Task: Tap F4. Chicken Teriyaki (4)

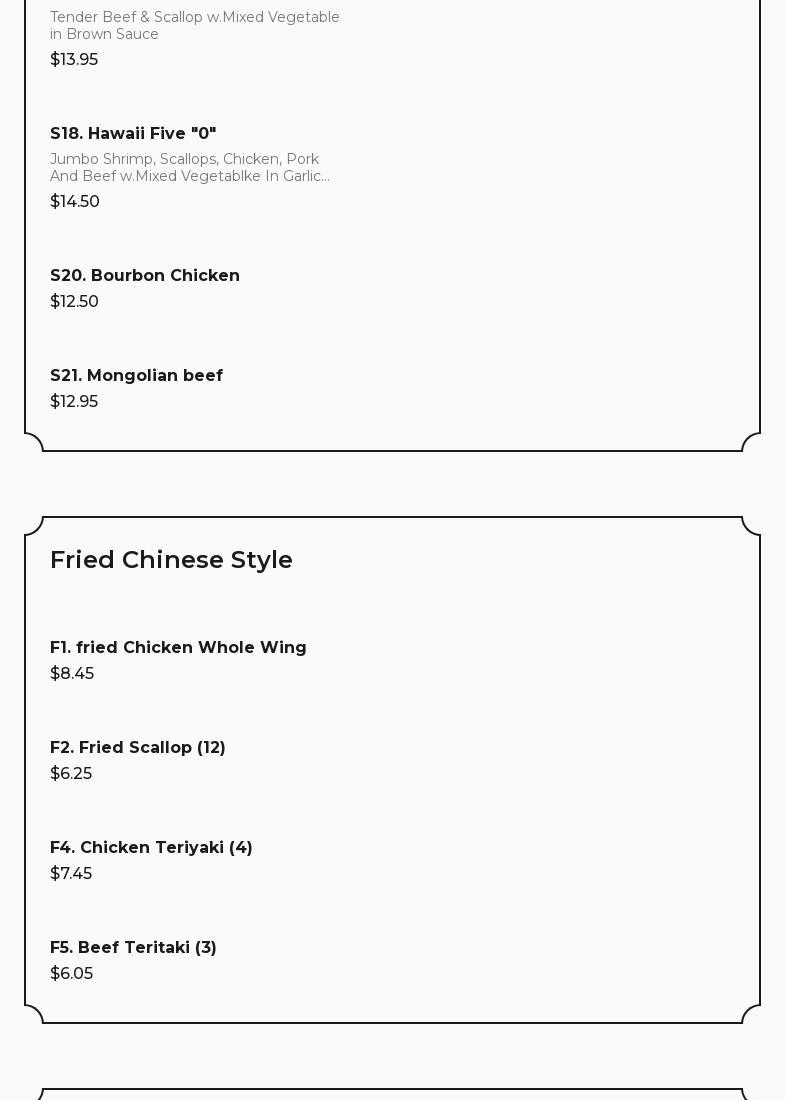Action: (151, 848)
